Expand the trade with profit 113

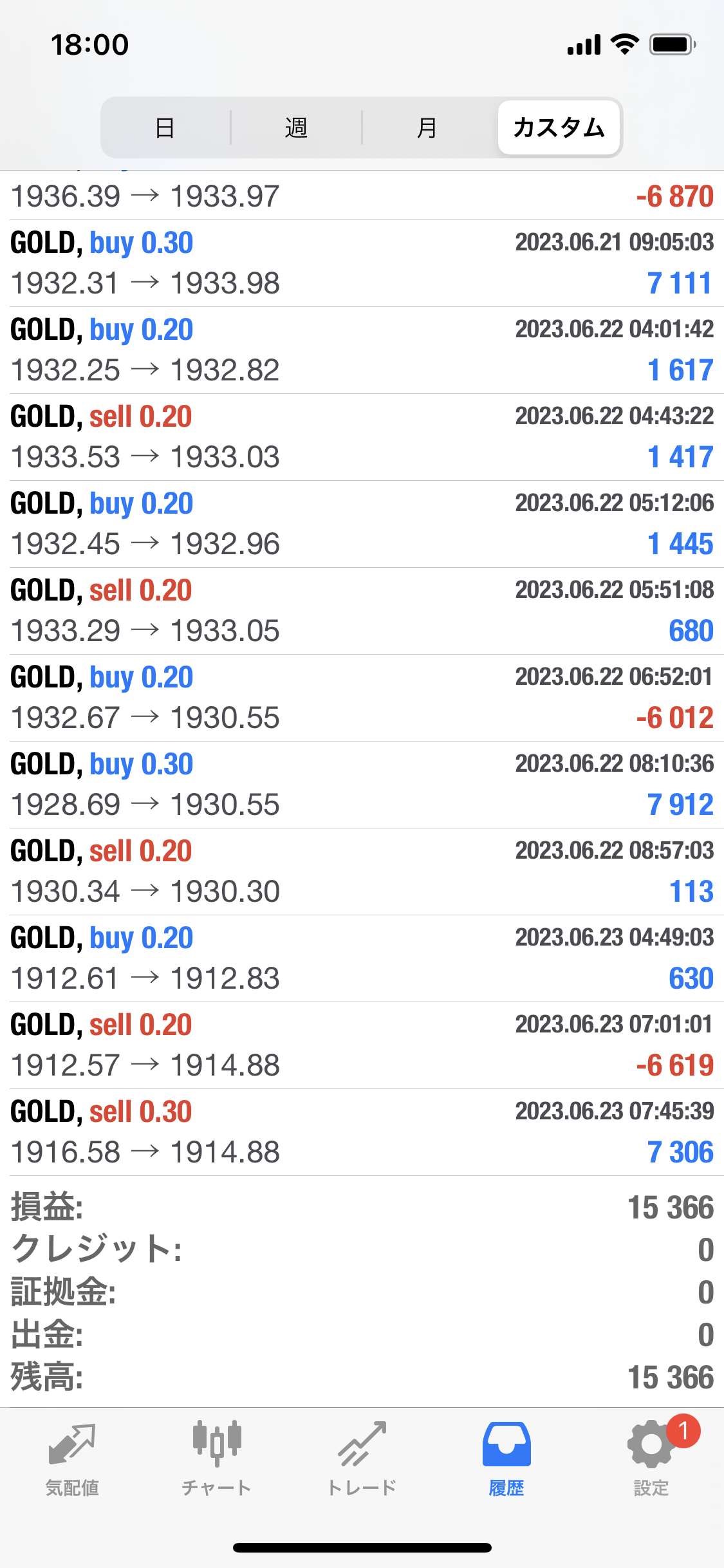click(x=362, y=872)
